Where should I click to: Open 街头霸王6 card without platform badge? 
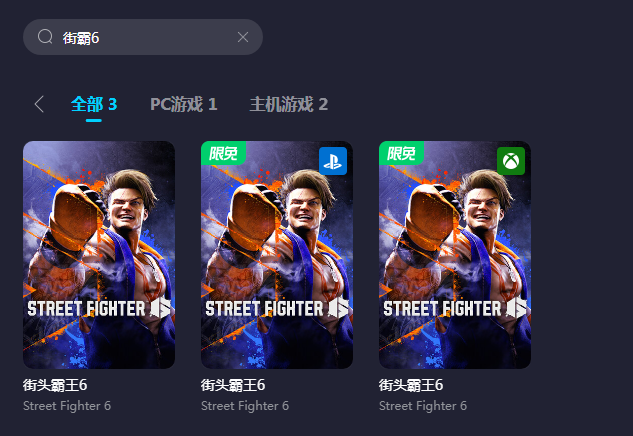[x=99, y=255]
